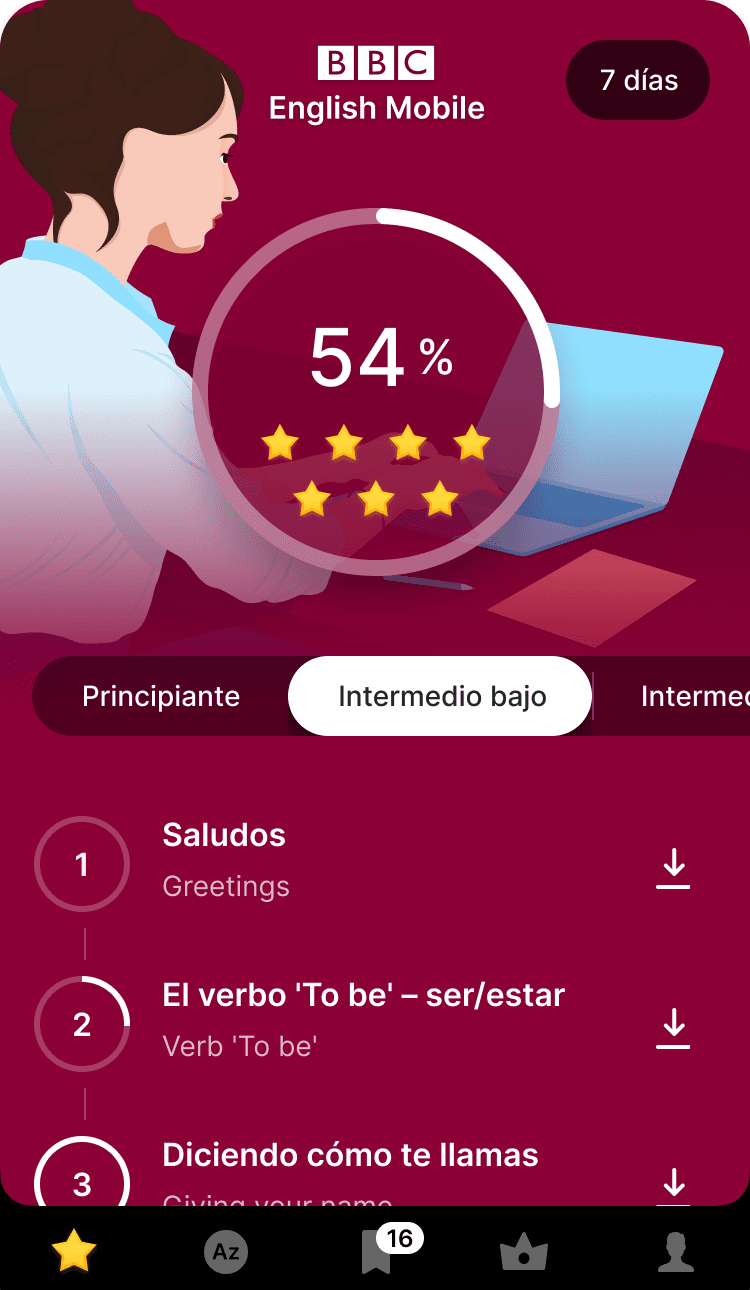This screenshot has width=750, height=1290.
Task: Open the Saludos lesson
Action: point(224,835)
